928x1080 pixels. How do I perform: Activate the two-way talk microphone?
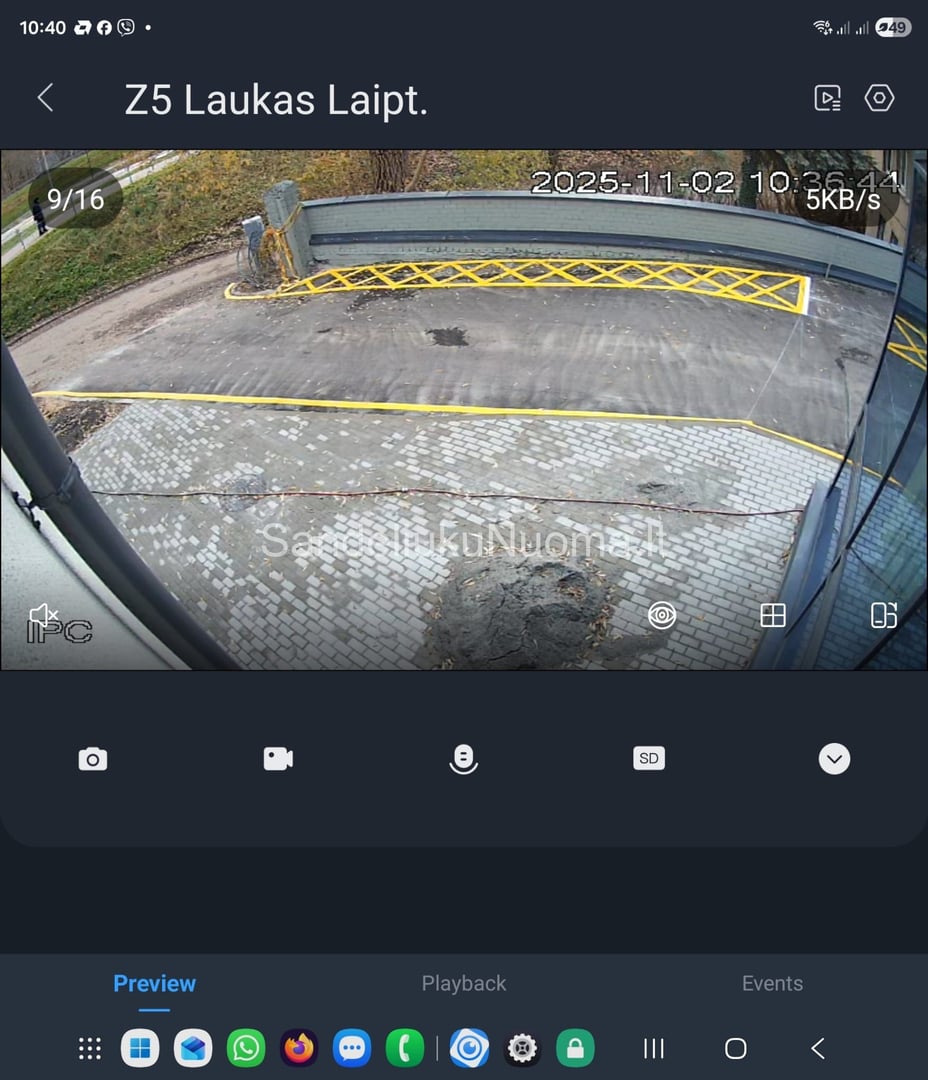pyautogui.click(x=463, y=759)
